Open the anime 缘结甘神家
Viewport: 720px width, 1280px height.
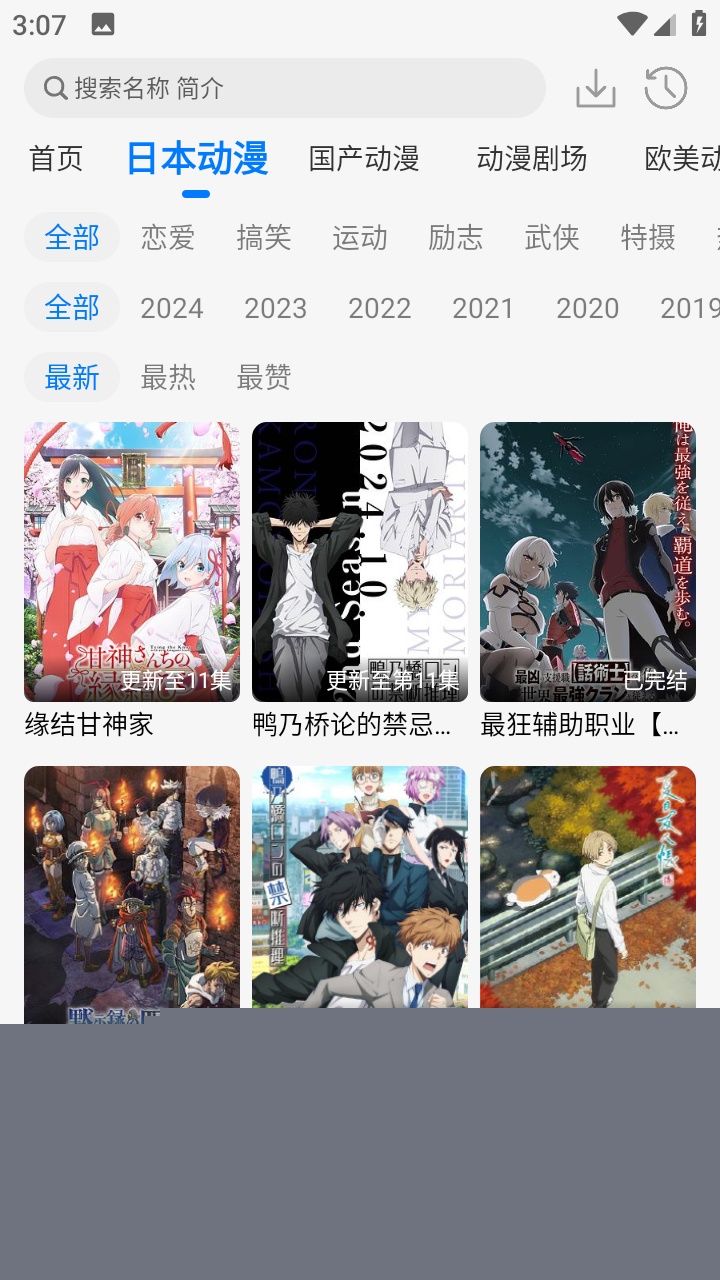point(132,562)
